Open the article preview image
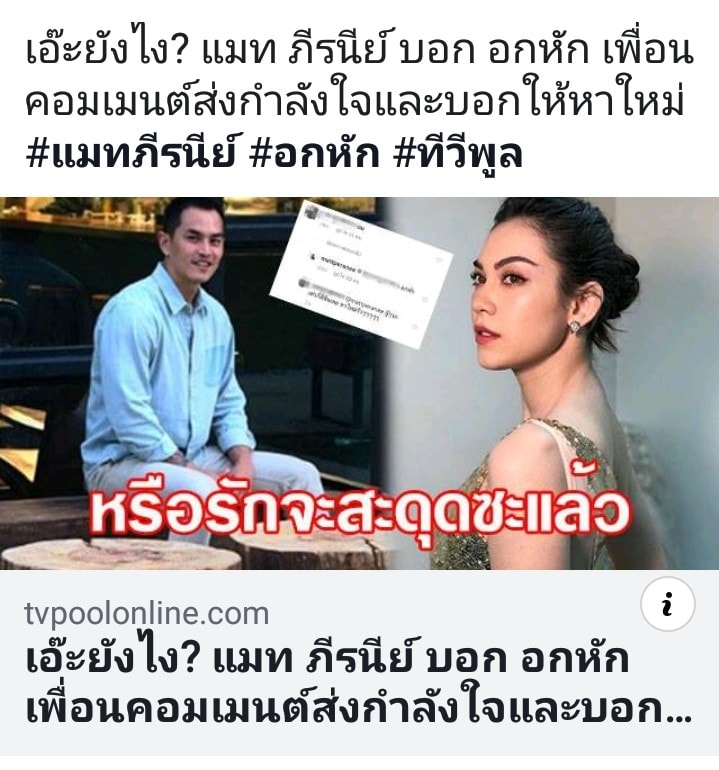This screenshot has height=770, width=719. (359, 383)
